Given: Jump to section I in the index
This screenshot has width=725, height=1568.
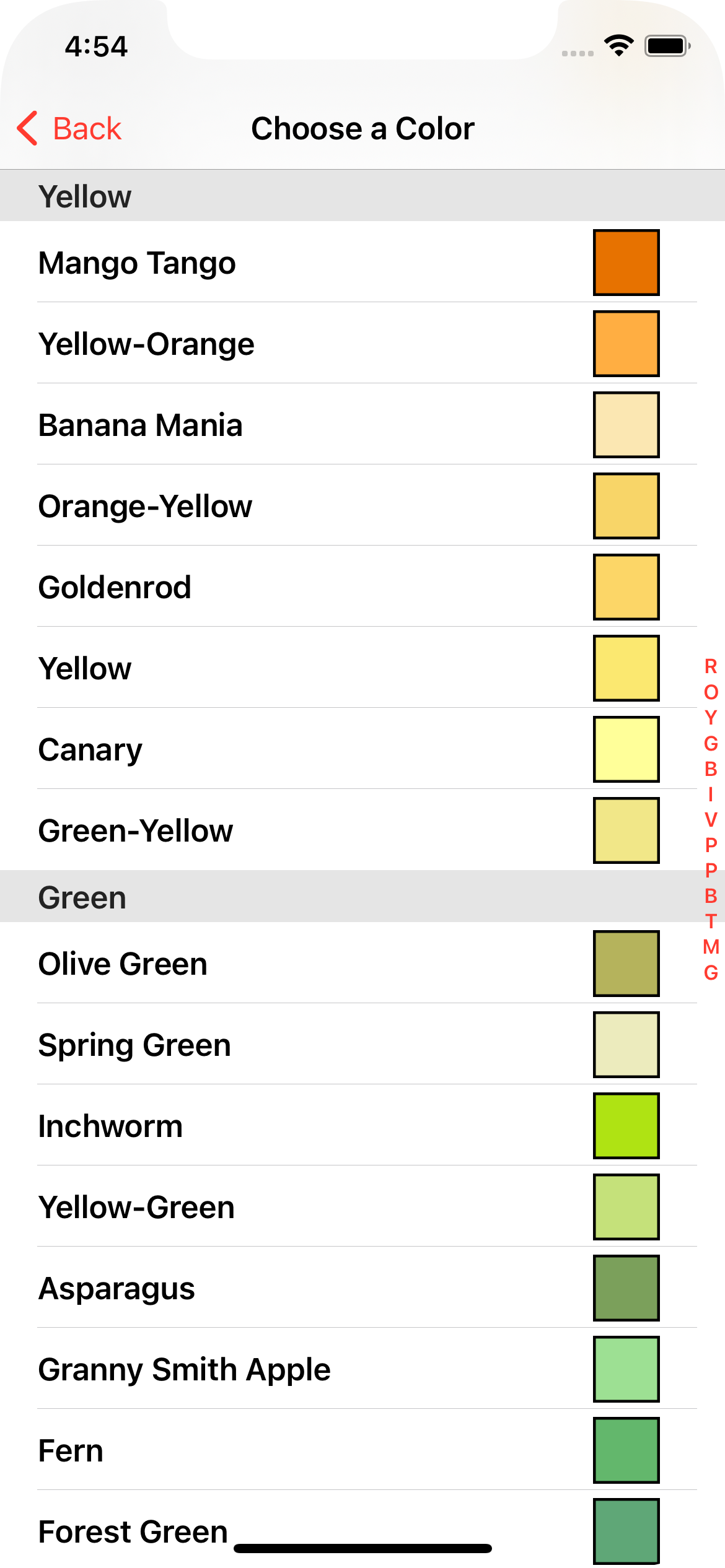Looking at the screenshot, I should click(711, 794).
